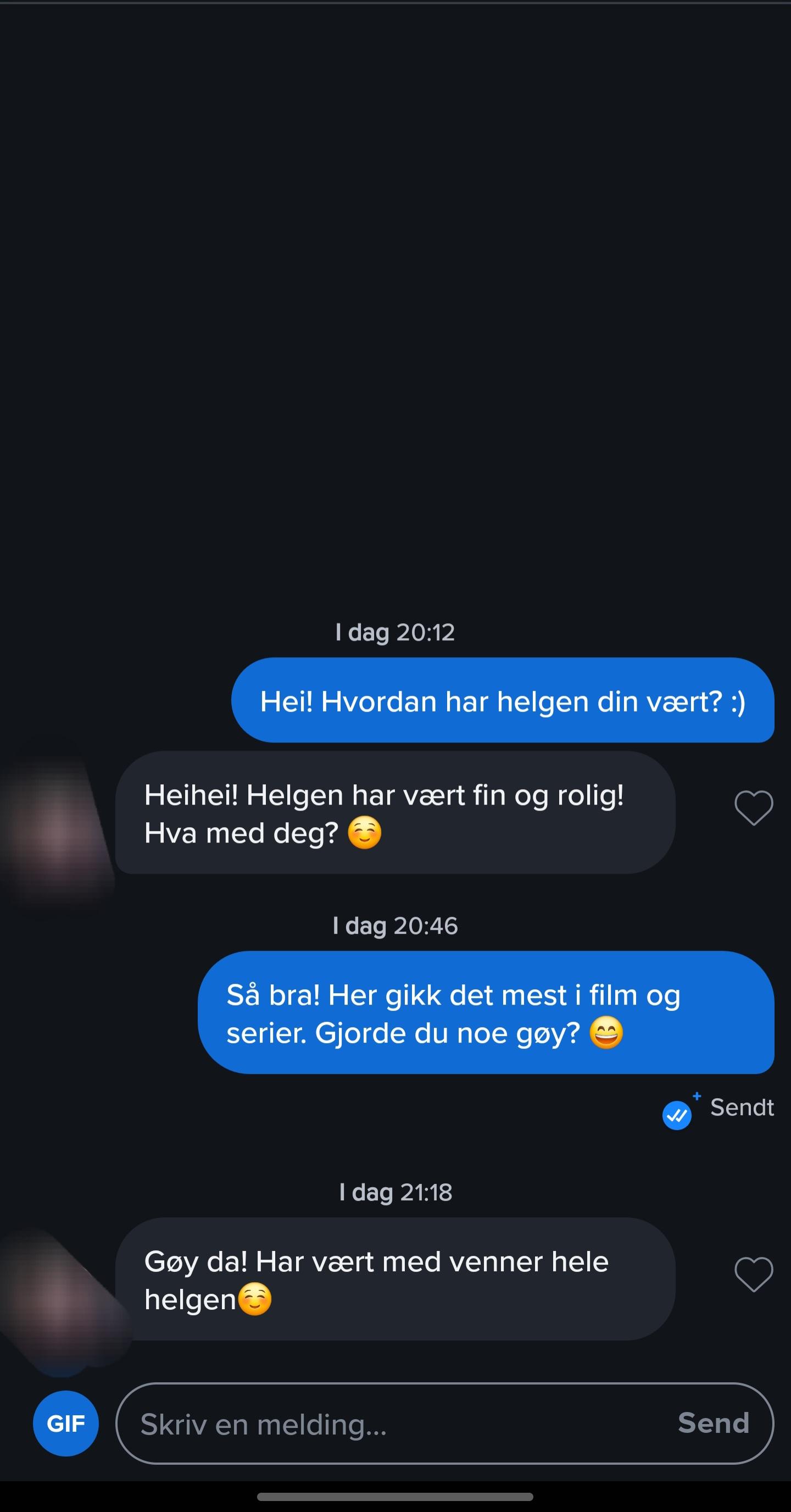Tap the Send button

pyautogui.click(x=714, y=1423)
